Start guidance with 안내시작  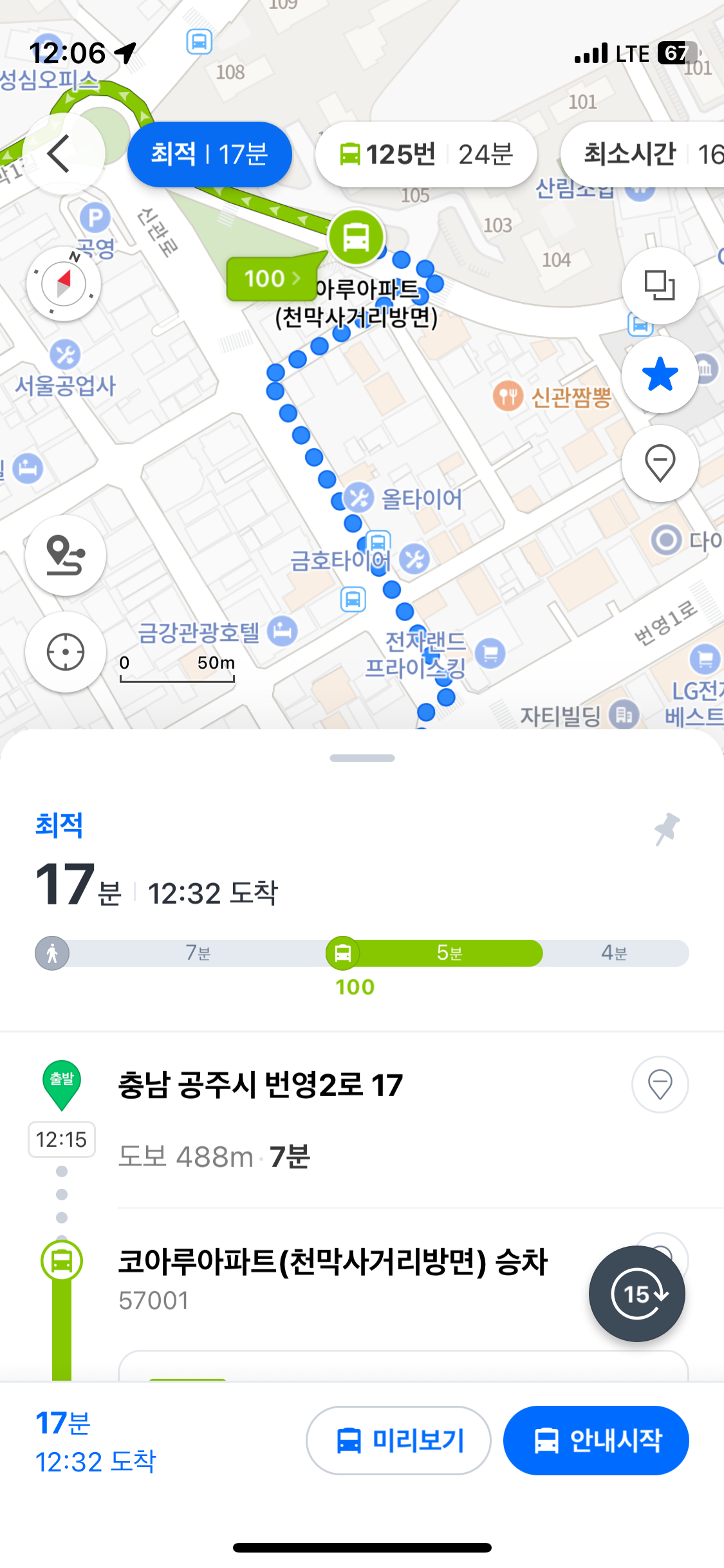[x=596, y=1440]
